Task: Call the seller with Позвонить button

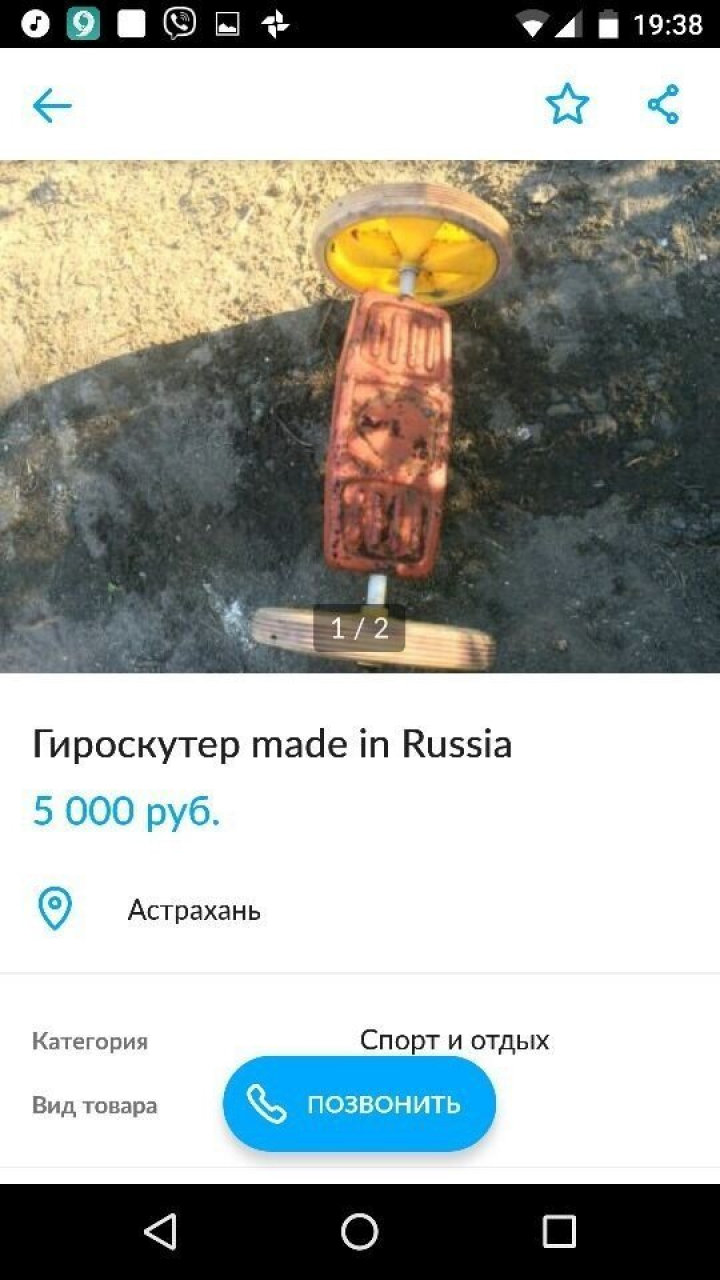Action: 359,1104
